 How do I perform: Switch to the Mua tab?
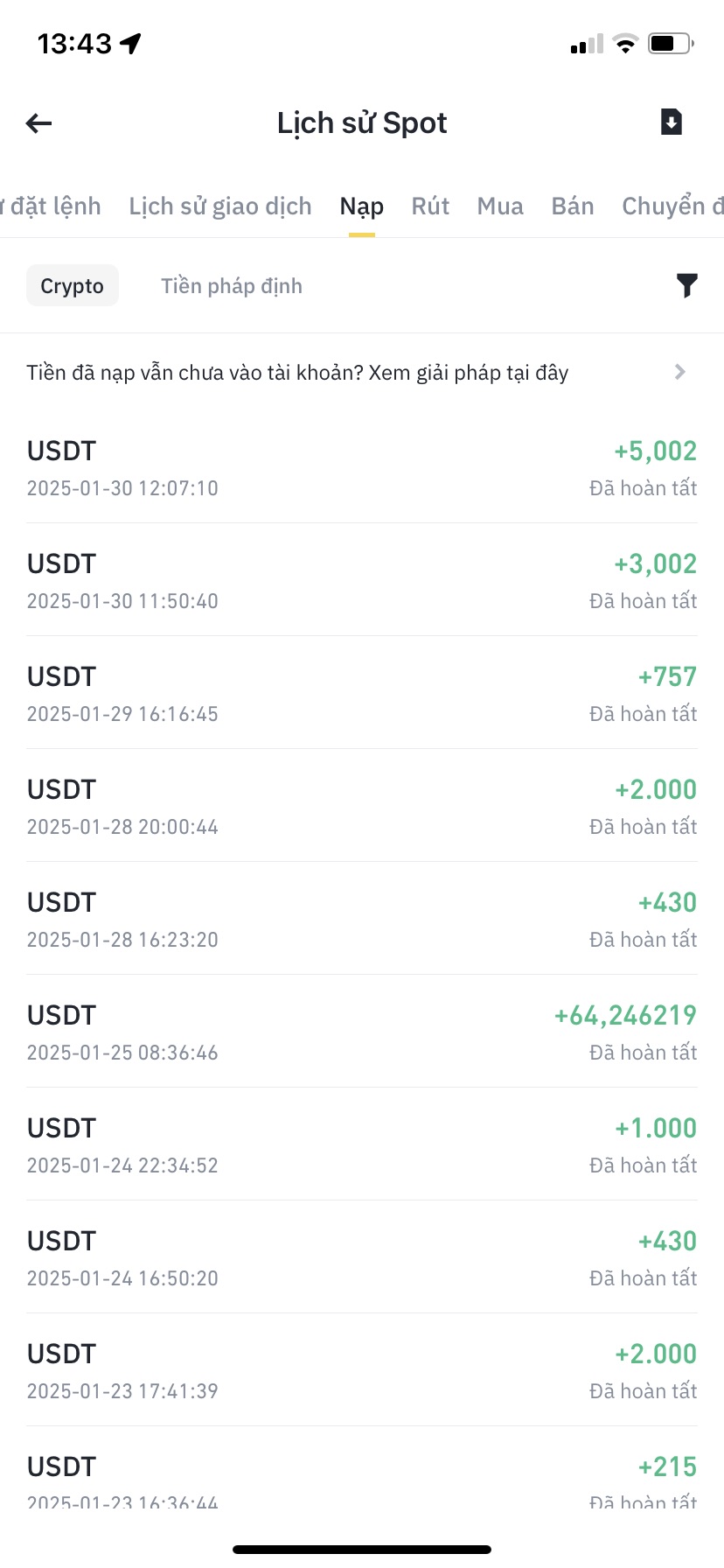pyautogui.click(x=500, y=206)
